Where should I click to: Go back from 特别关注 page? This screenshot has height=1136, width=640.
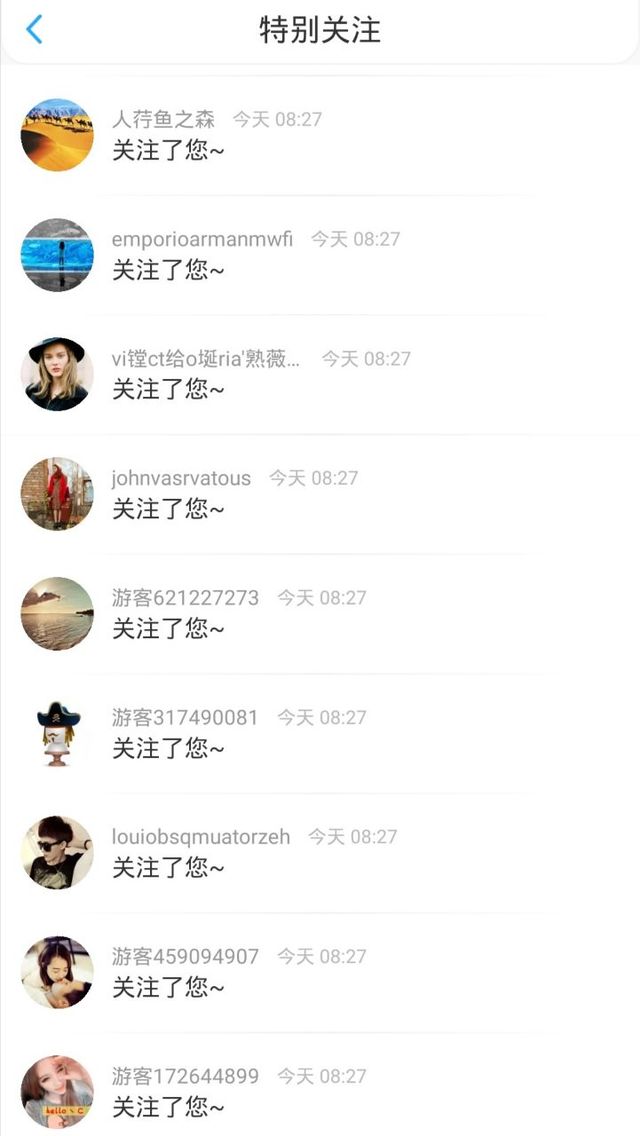point(34,30)
